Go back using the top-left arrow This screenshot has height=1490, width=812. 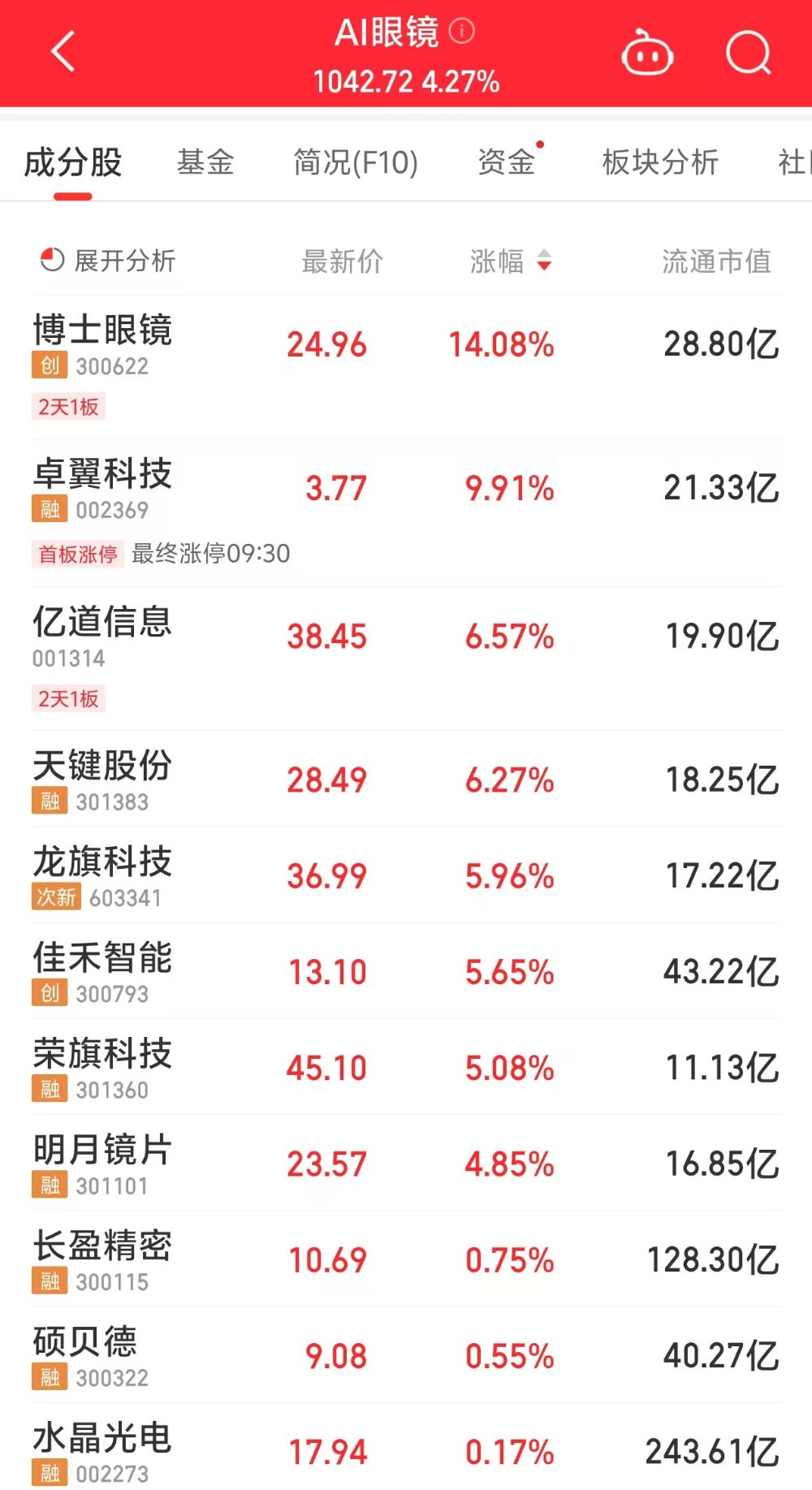(x=63, y=52)
